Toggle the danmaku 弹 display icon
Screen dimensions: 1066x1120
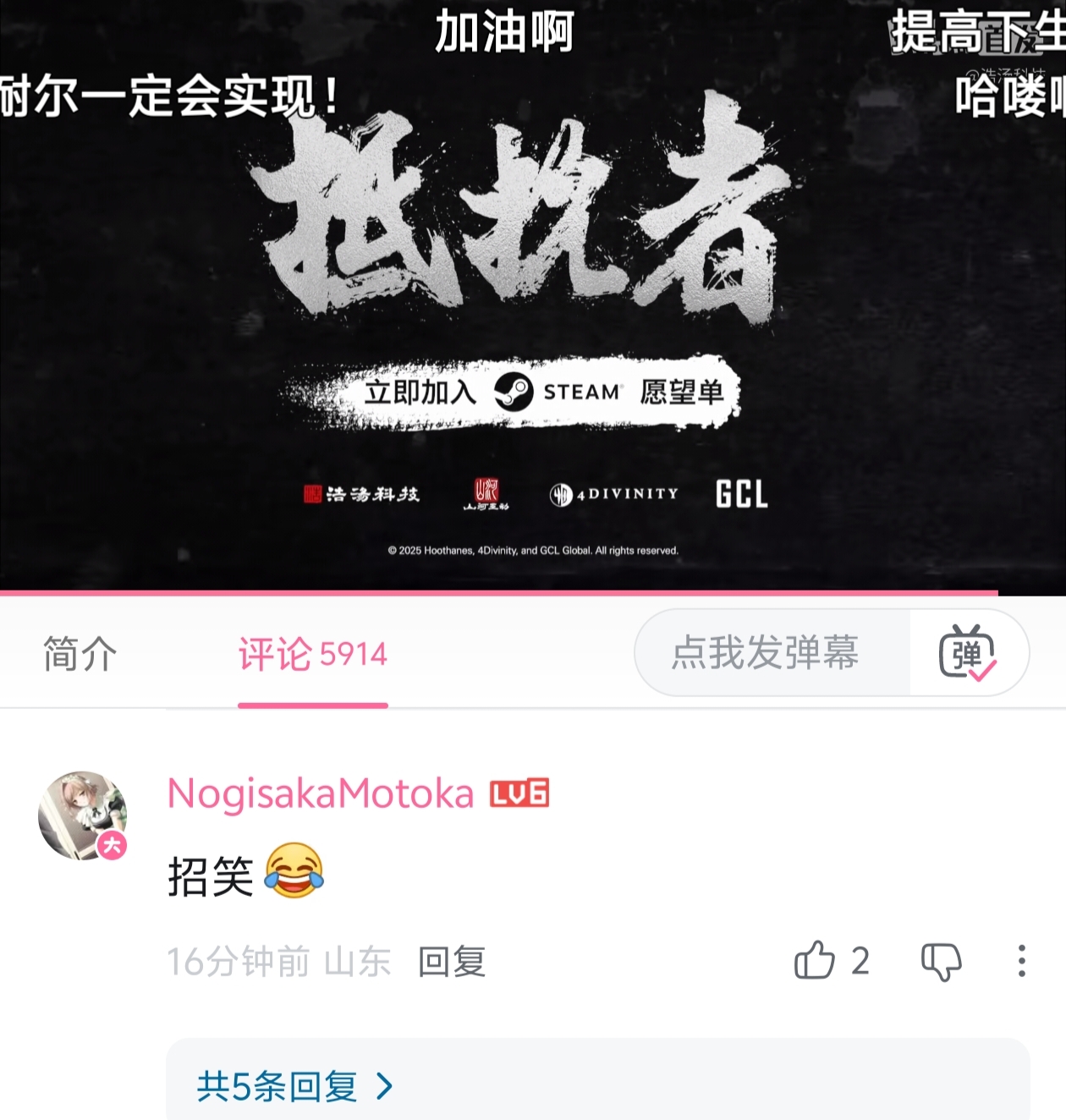tap(967, 653)
